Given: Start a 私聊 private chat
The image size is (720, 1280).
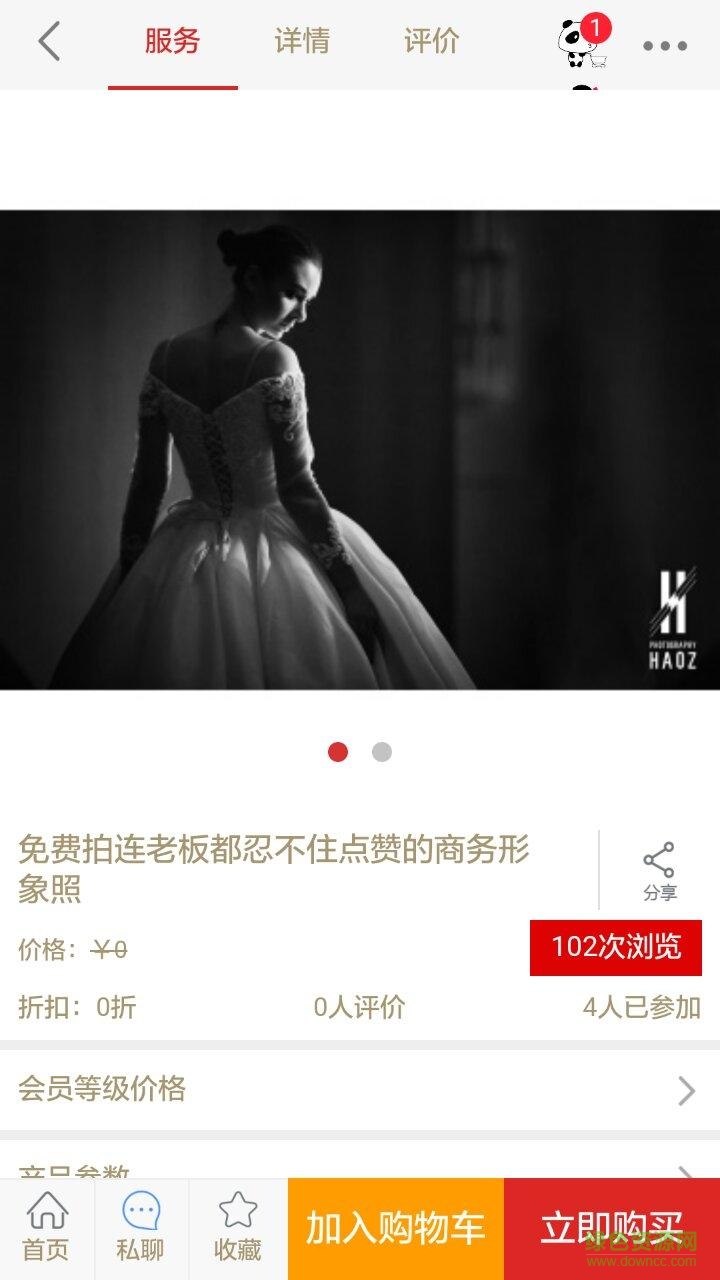Looking at the screenshot, I should click(x=141, y=1229).
